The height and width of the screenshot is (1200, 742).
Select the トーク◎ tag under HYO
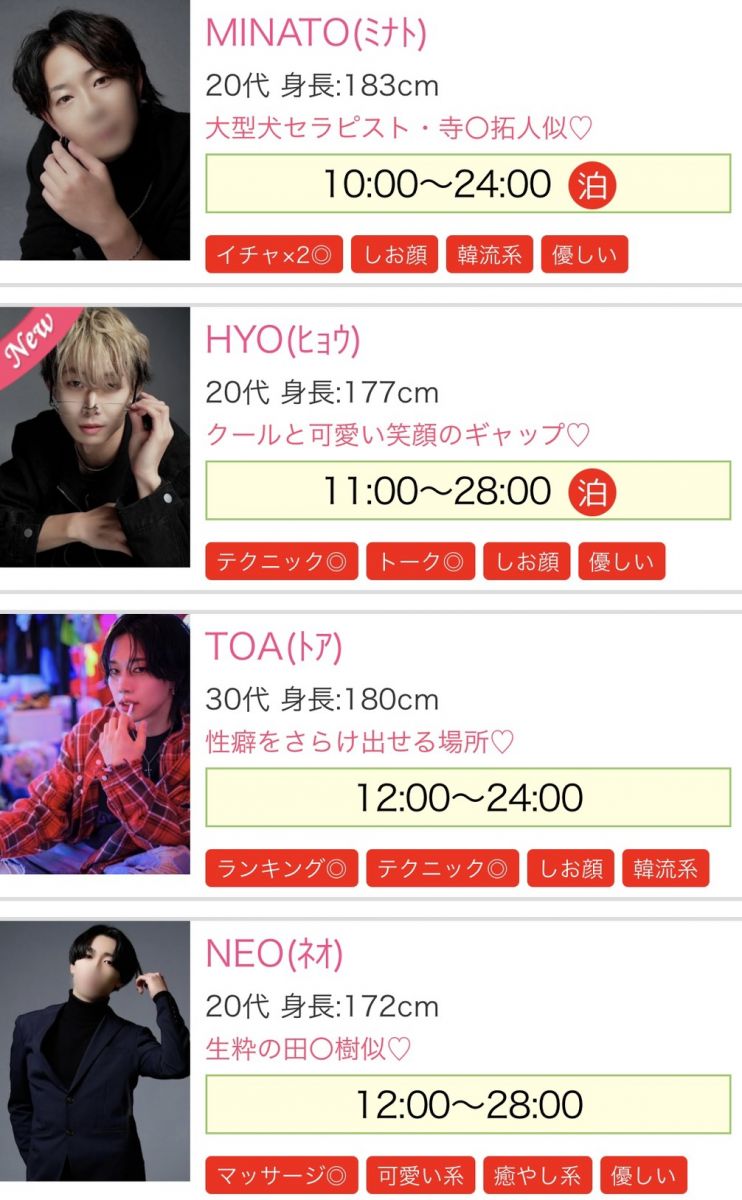click(x=420, y=562)
